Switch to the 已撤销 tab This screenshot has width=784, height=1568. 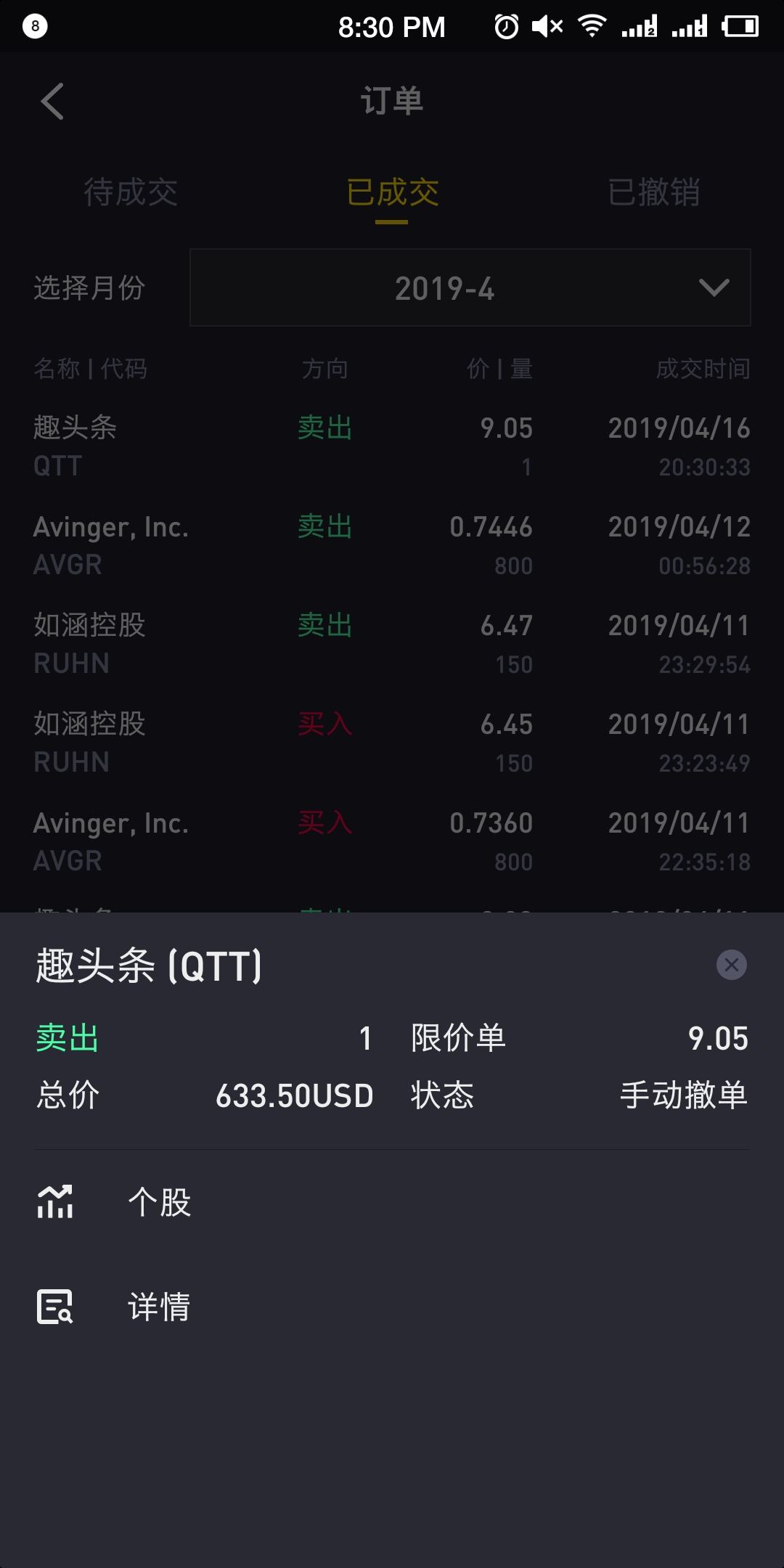(653, 192)
